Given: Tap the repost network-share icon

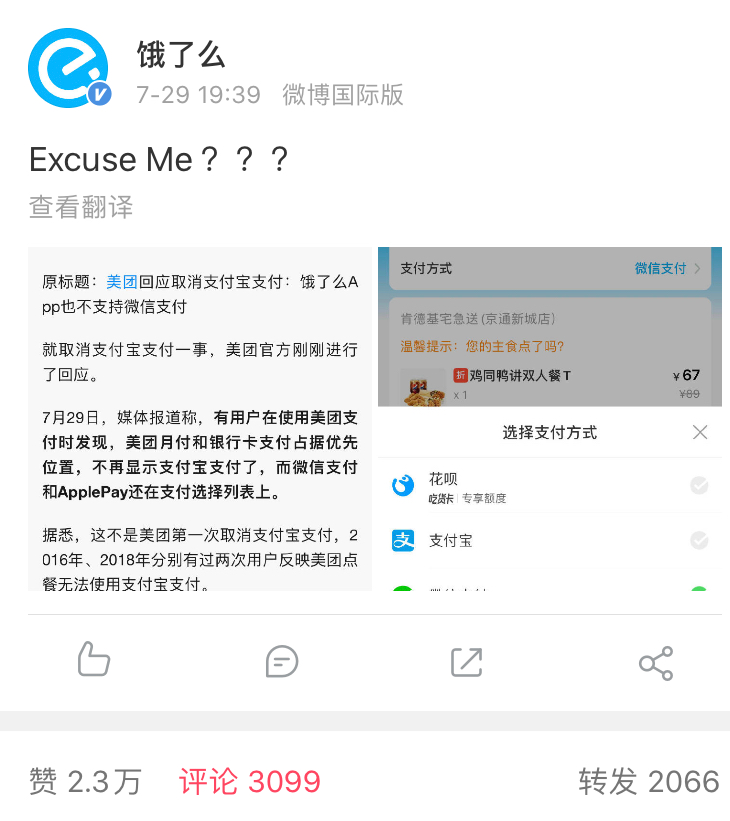Looking at the screenshot, I should tap(655, 660).
